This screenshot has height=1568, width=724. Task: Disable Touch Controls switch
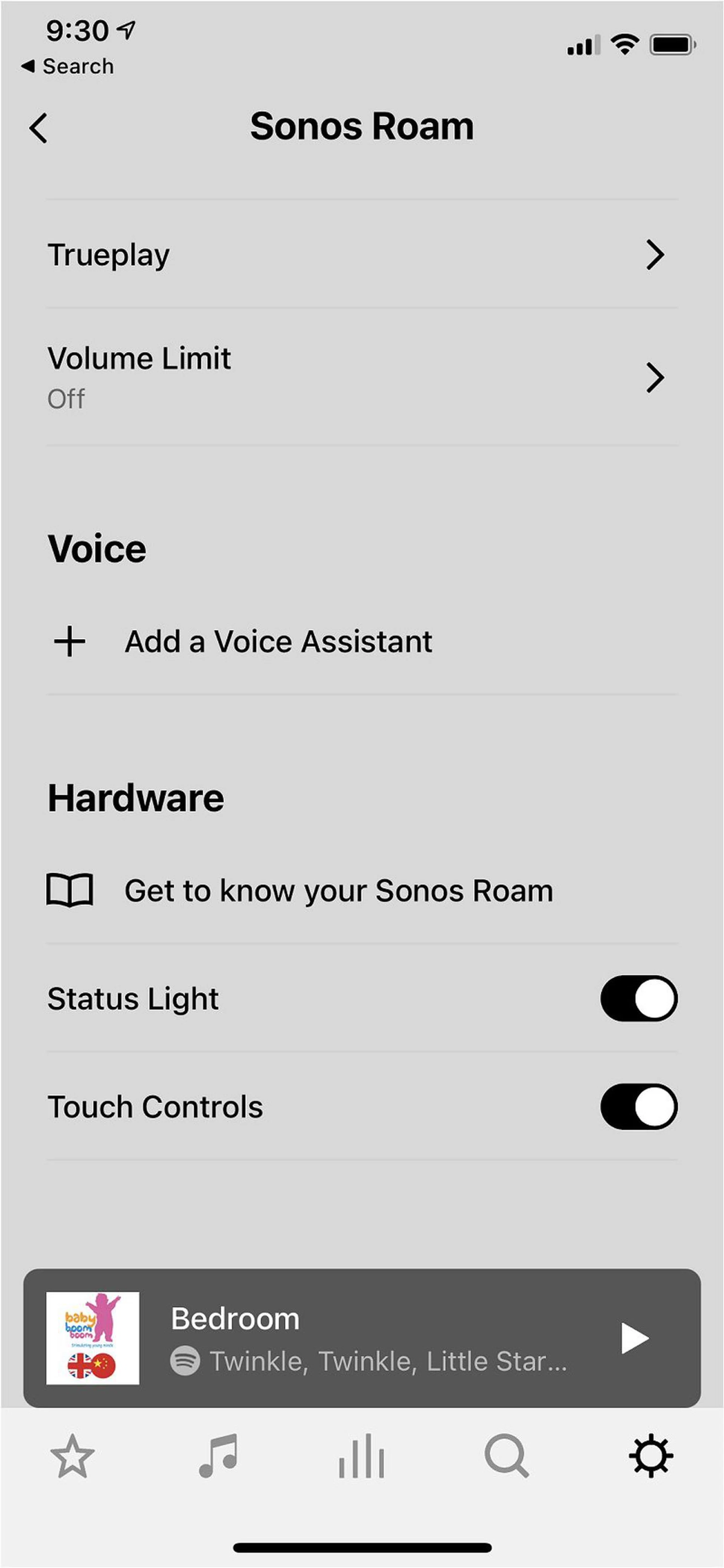point(638,1106)
